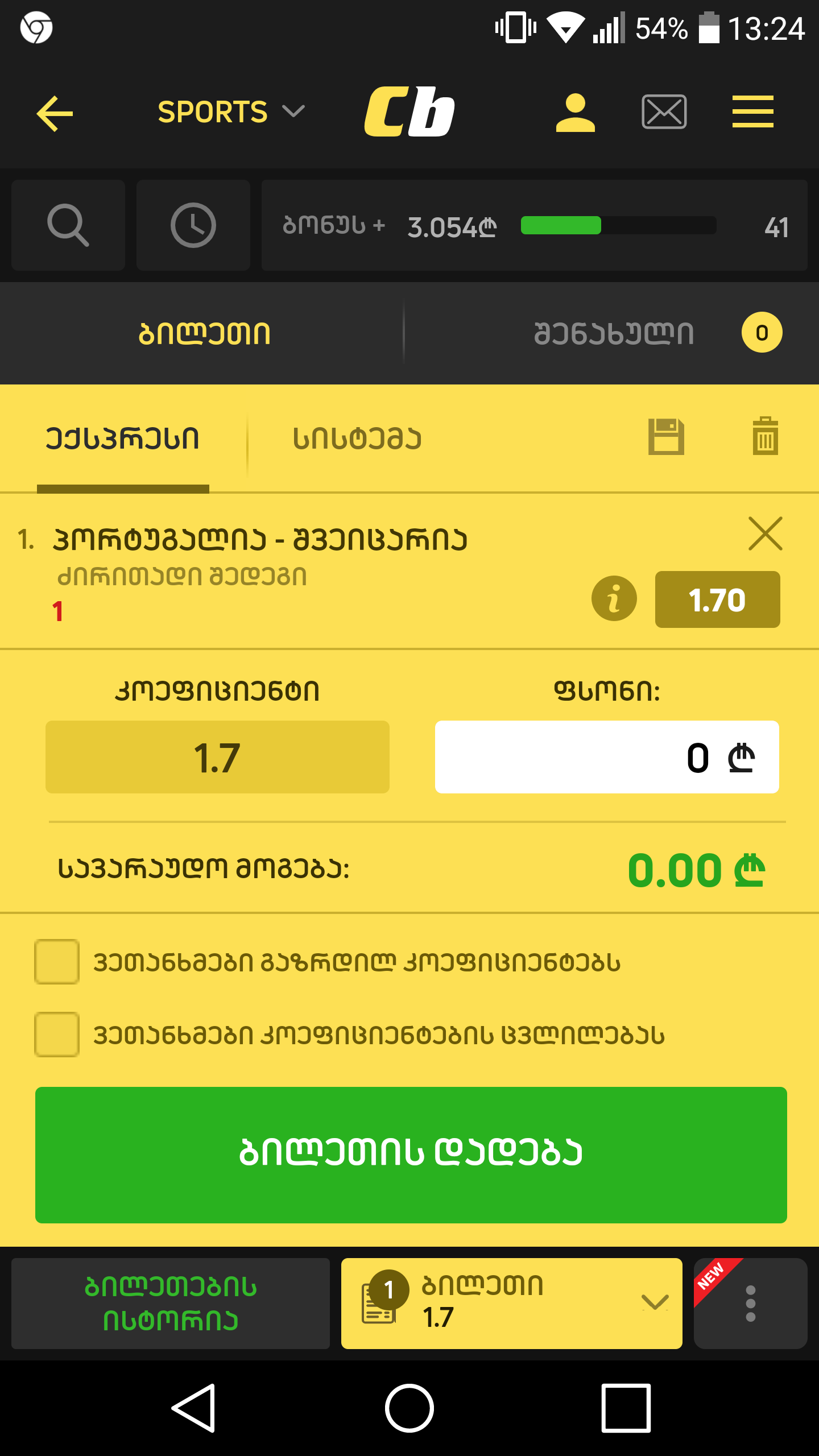Remove პორტუგალია - შვეიცარია from the ticket
The height and width of the screenshot is (1456, 819).
coord(765,533)
